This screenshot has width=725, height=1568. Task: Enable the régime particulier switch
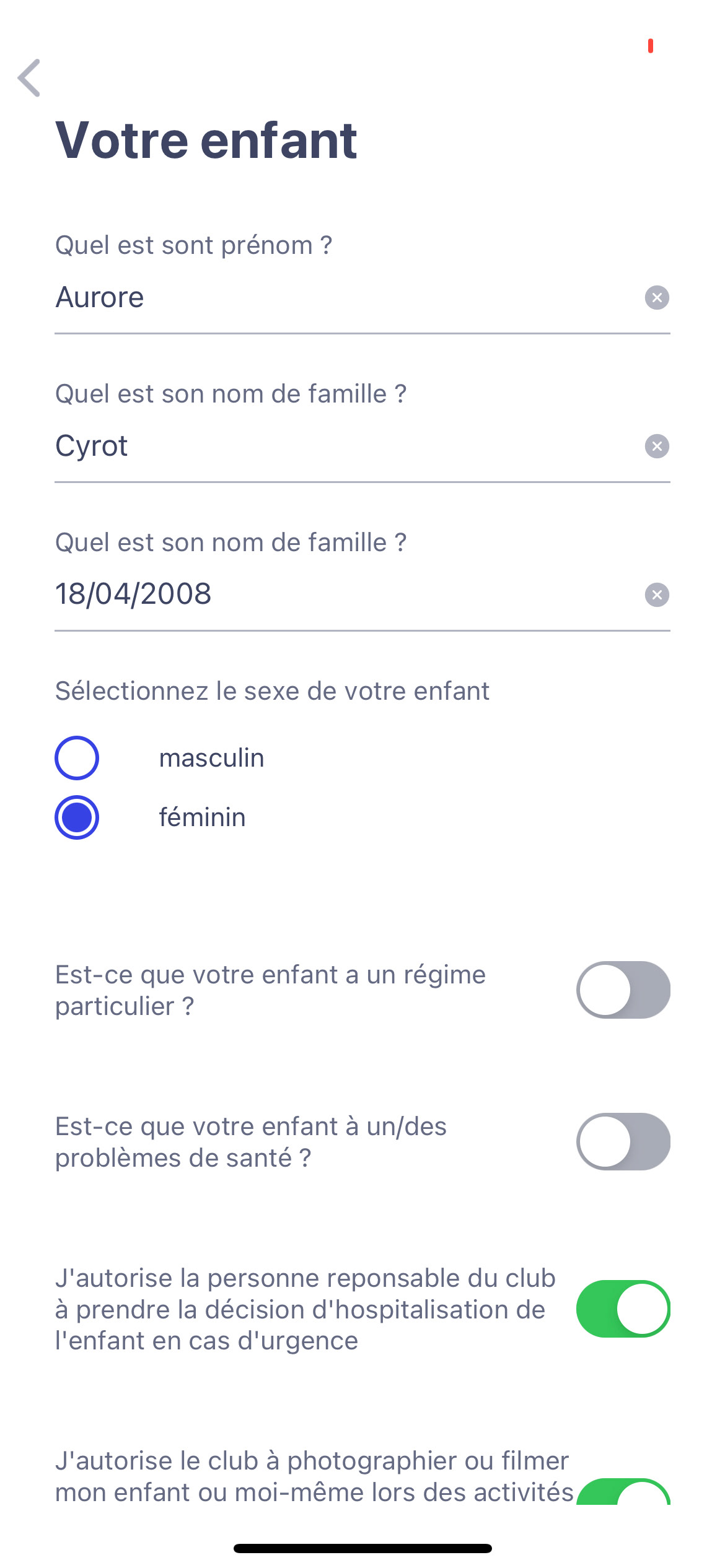point(623,990)
